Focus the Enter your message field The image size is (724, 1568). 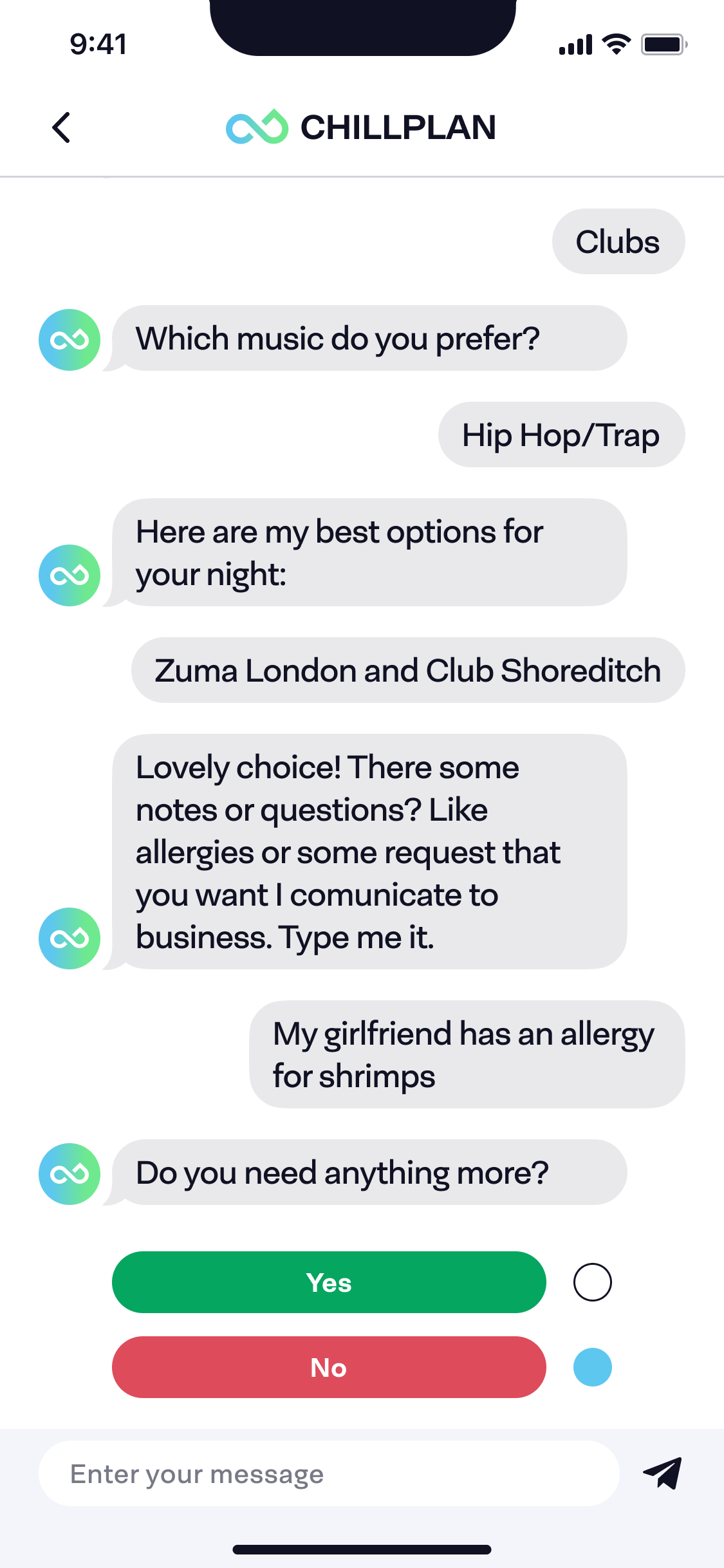[328, 1474]
